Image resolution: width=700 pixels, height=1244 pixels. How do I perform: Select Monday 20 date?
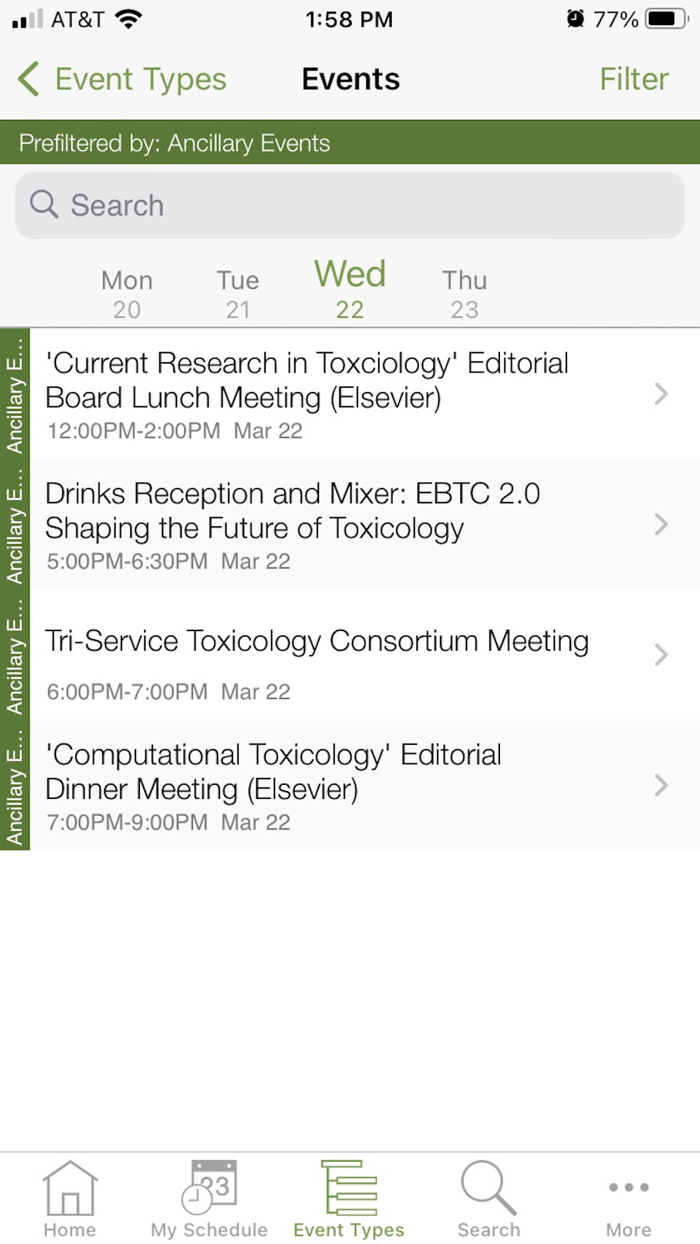[x=127, y=293]
